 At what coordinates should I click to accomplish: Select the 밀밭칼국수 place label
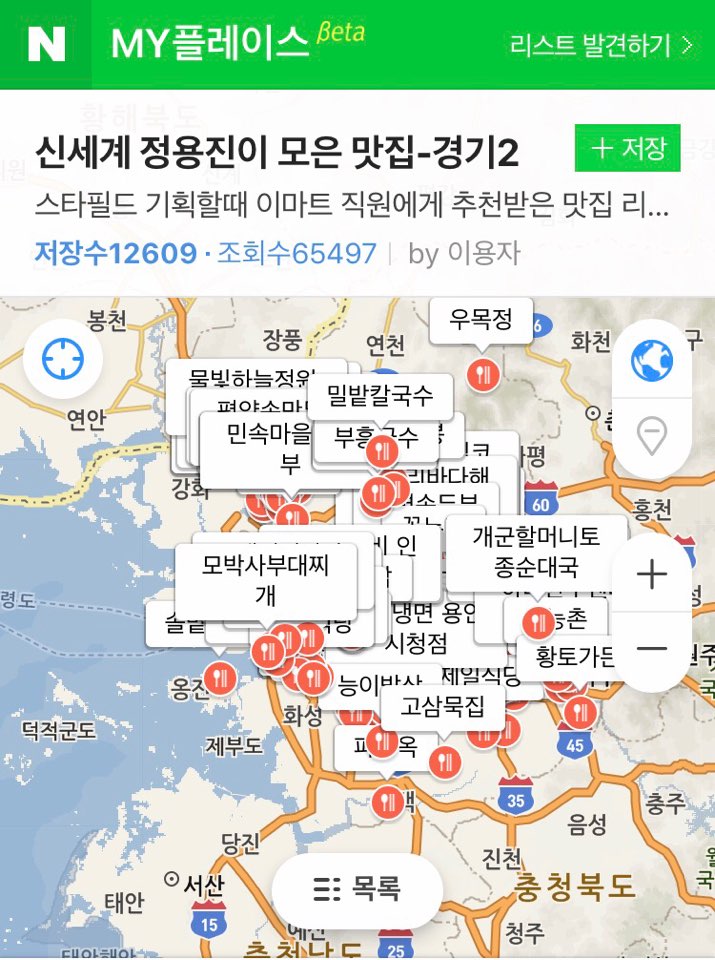380,396
